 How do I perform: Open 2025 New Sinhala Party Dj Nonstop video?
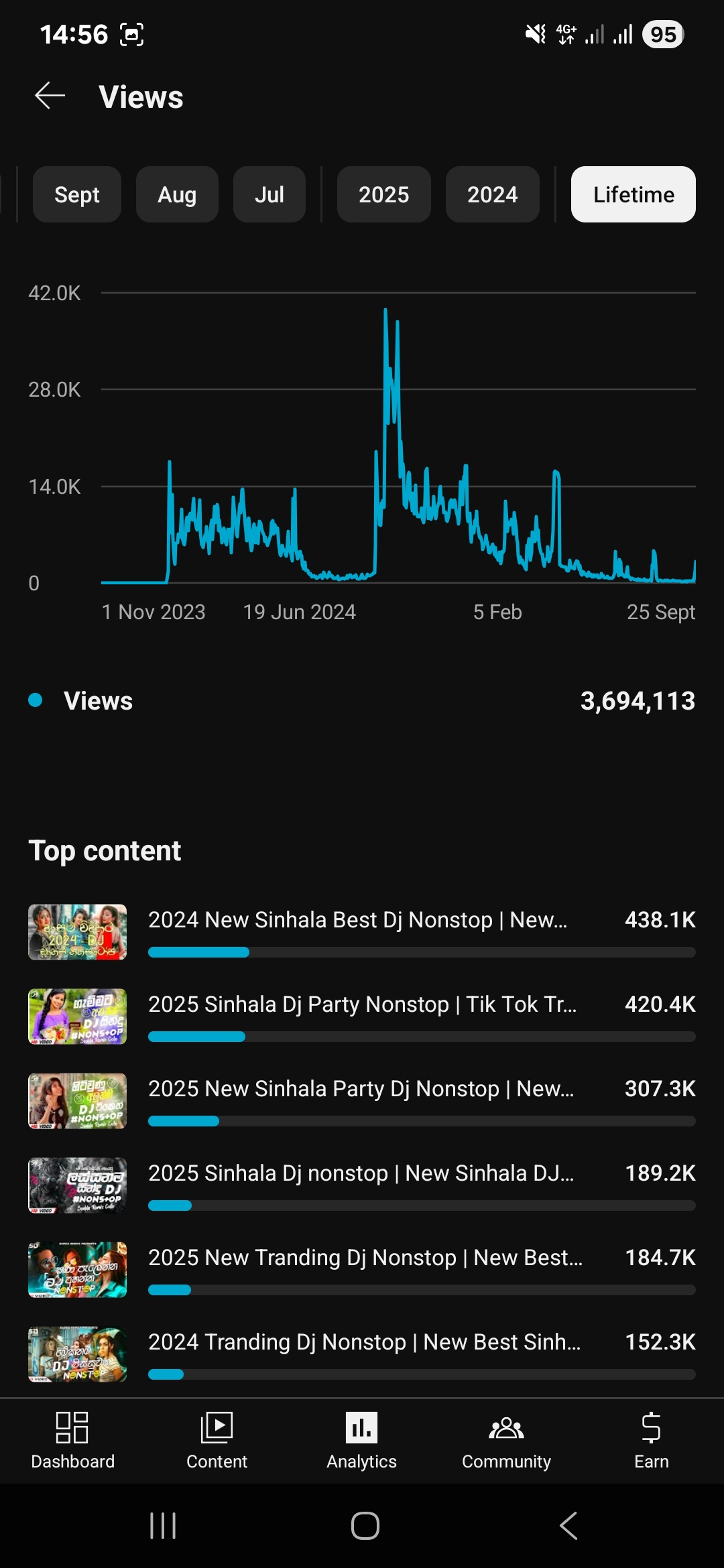tap(360, 1089)
